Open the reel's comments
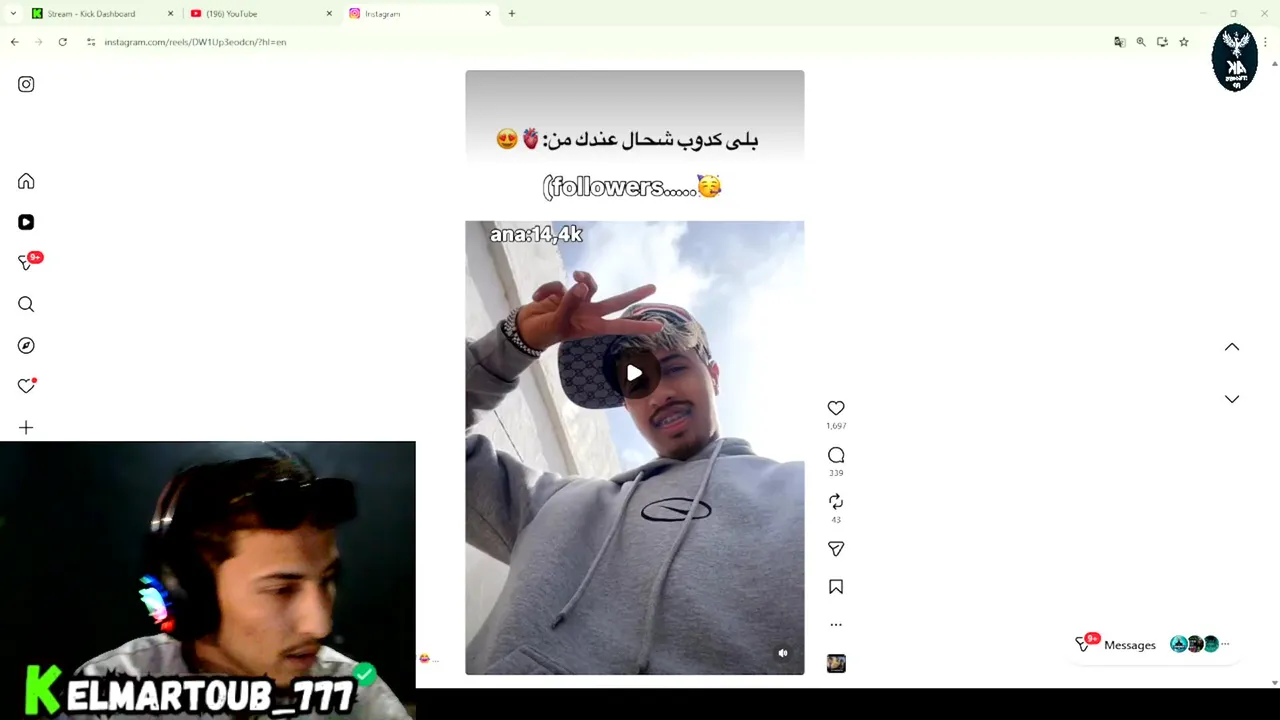 (836, 455)
